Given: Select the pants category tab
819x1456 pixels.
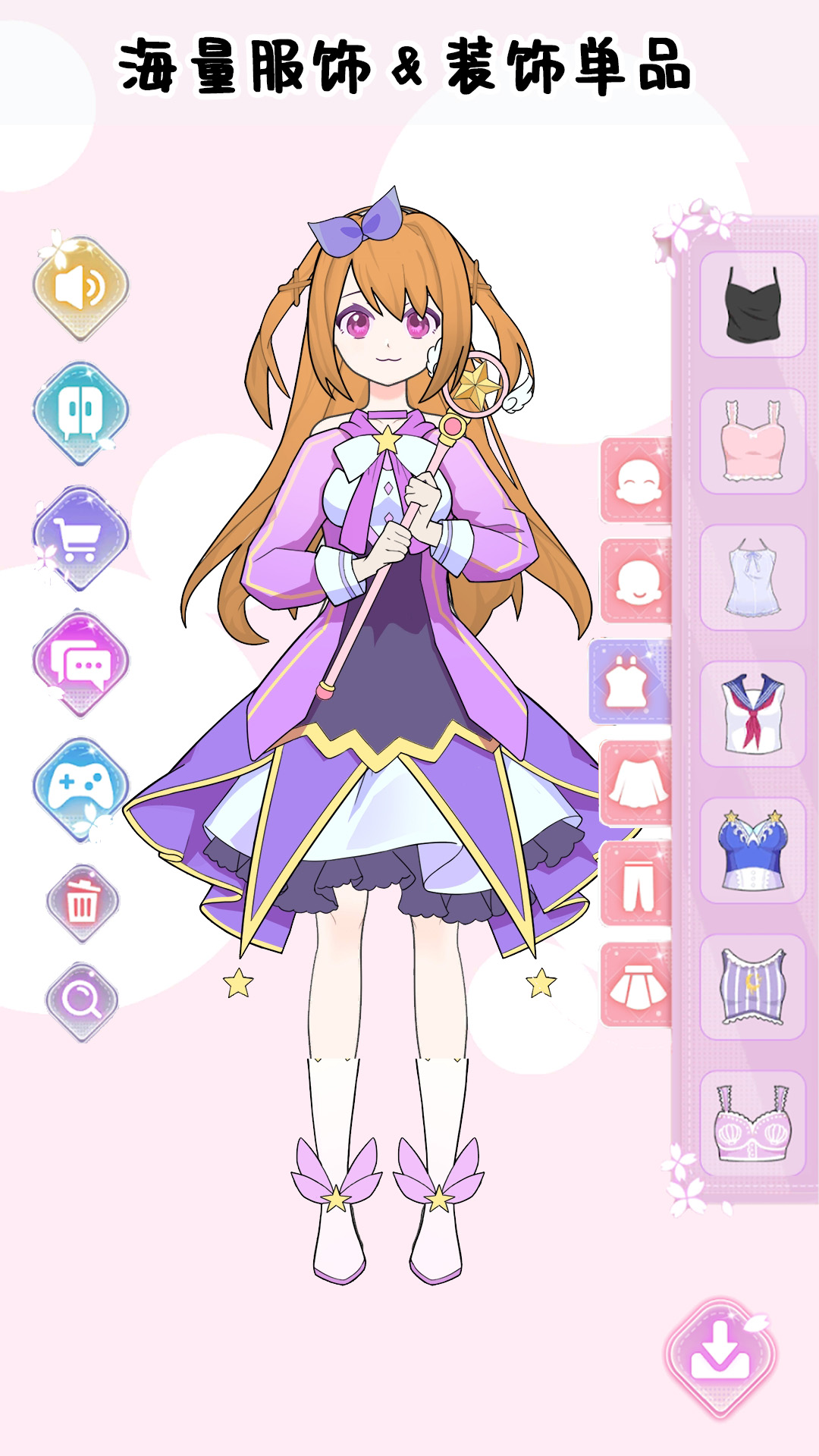Looking at the screenshot, I should 637,883.
